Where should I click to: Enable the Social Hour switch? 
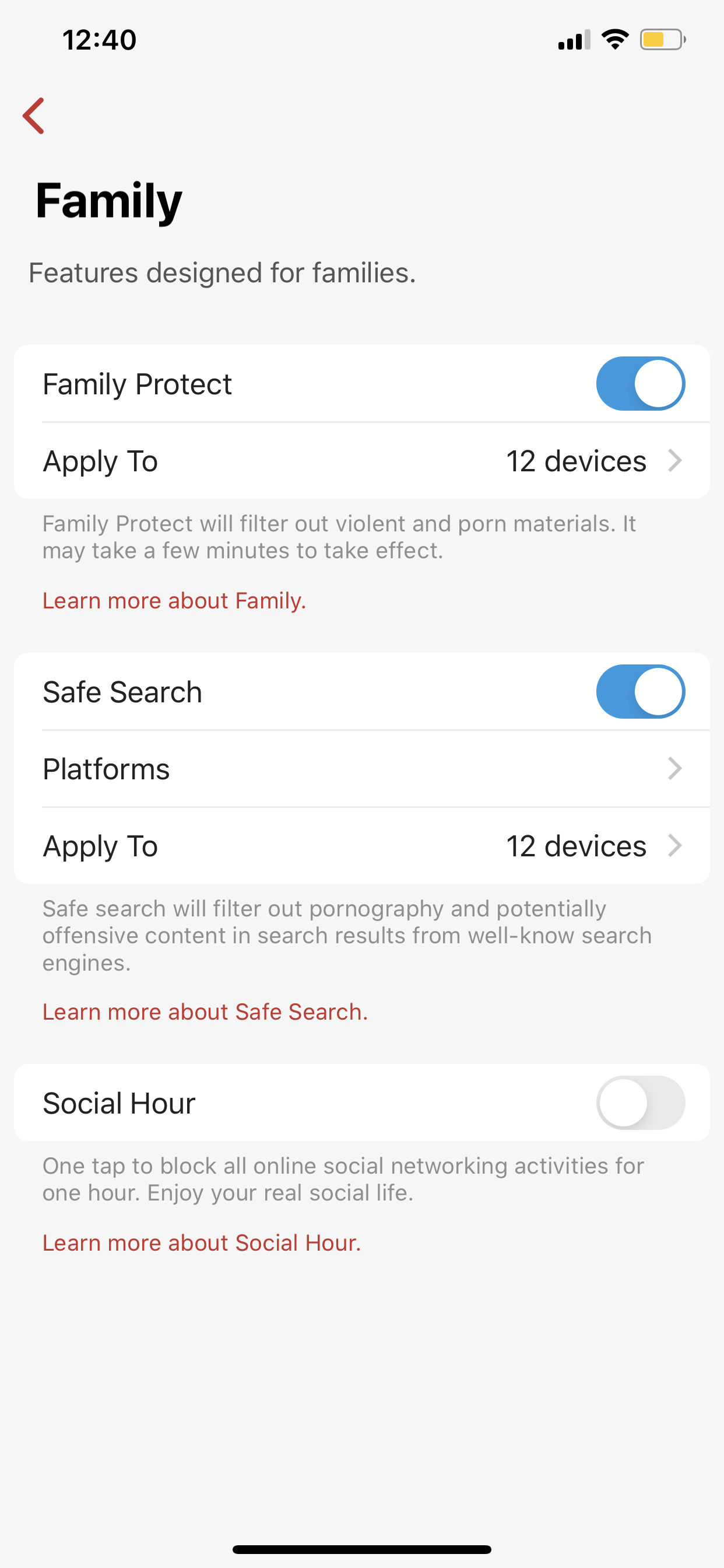tap(640, 1103)
